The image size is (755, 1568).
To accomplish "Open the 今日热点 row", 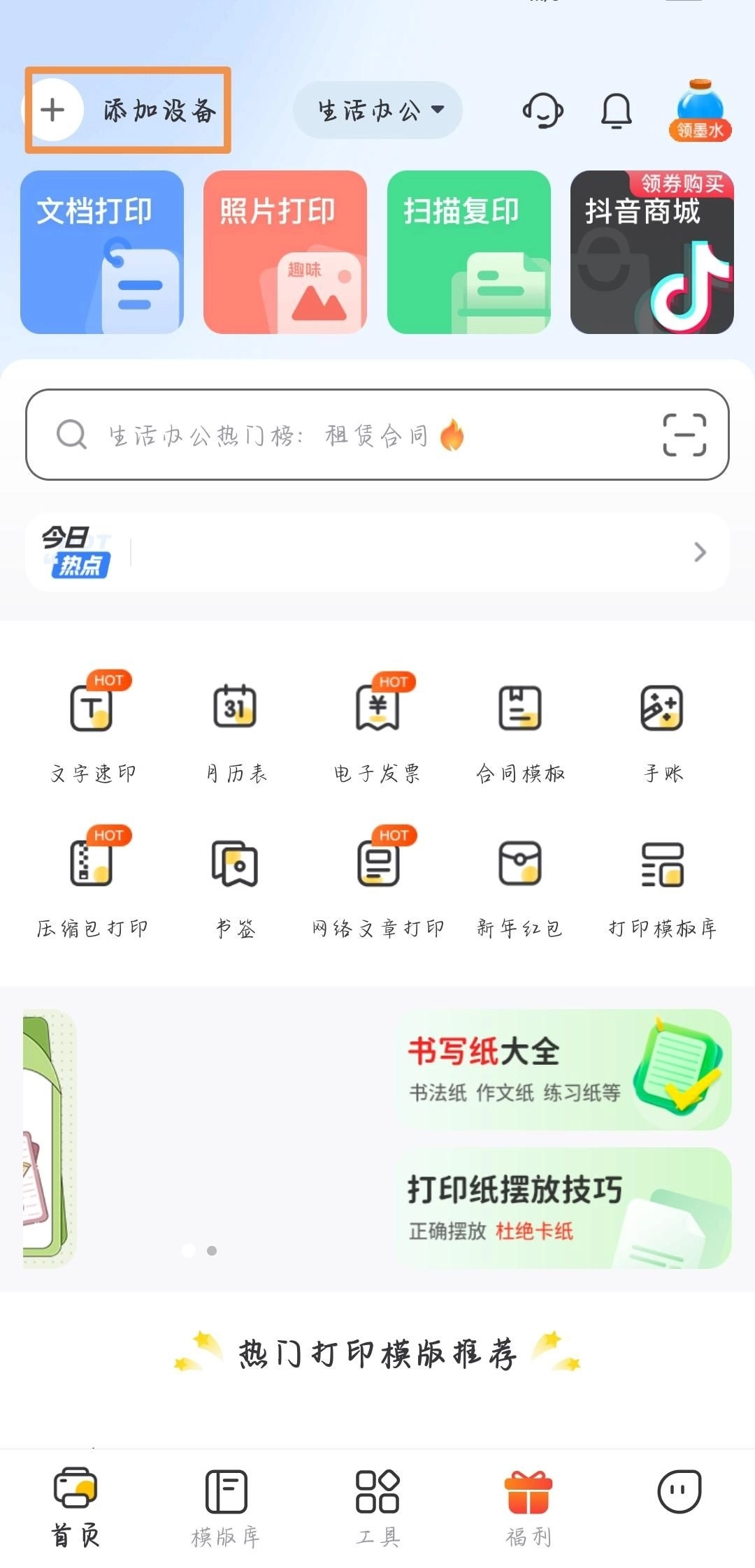I will point(377,553).
